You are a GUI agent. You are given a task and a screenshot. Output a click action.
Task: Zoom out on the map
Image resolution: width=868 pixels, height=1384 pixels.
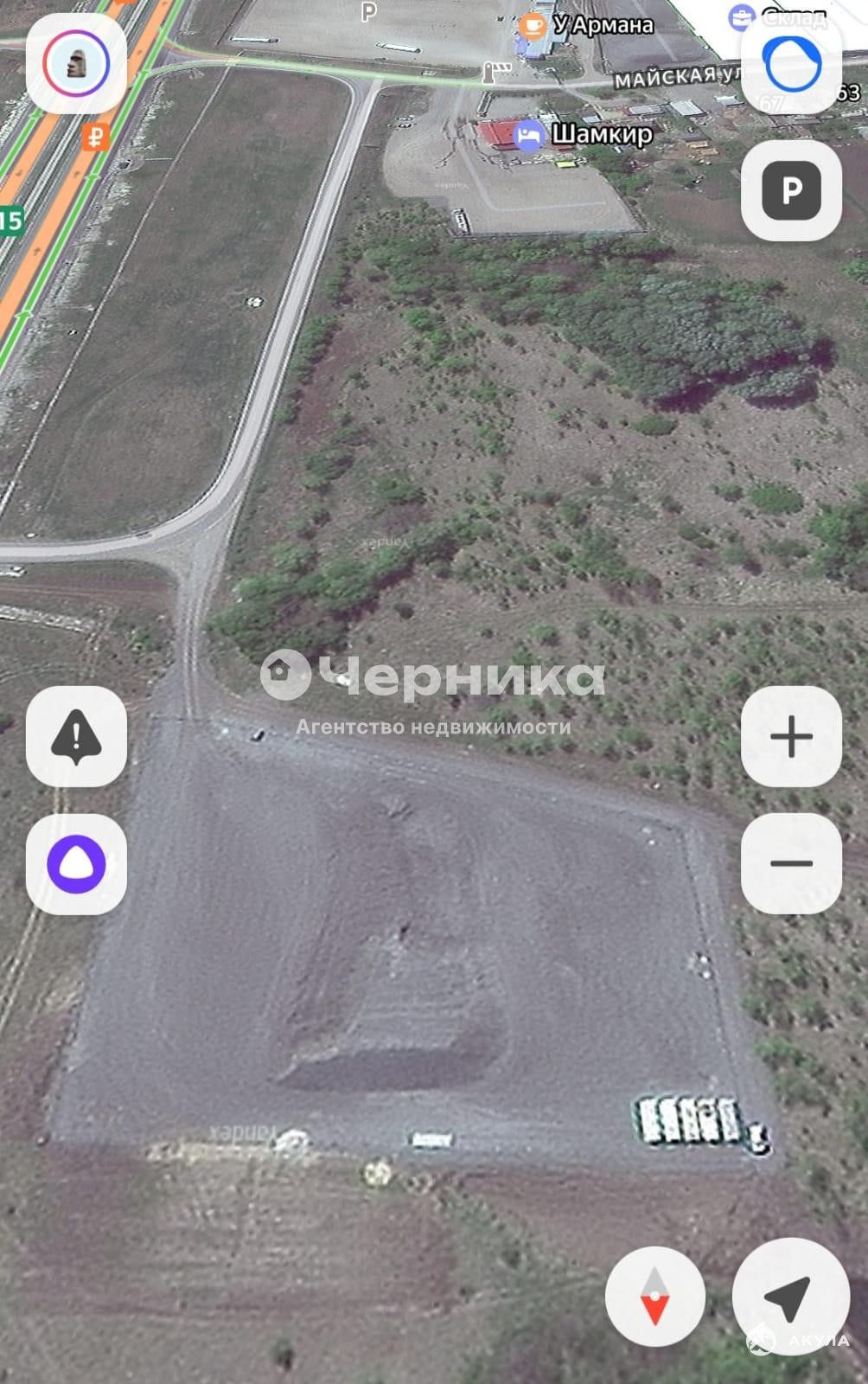click(791, 863)
